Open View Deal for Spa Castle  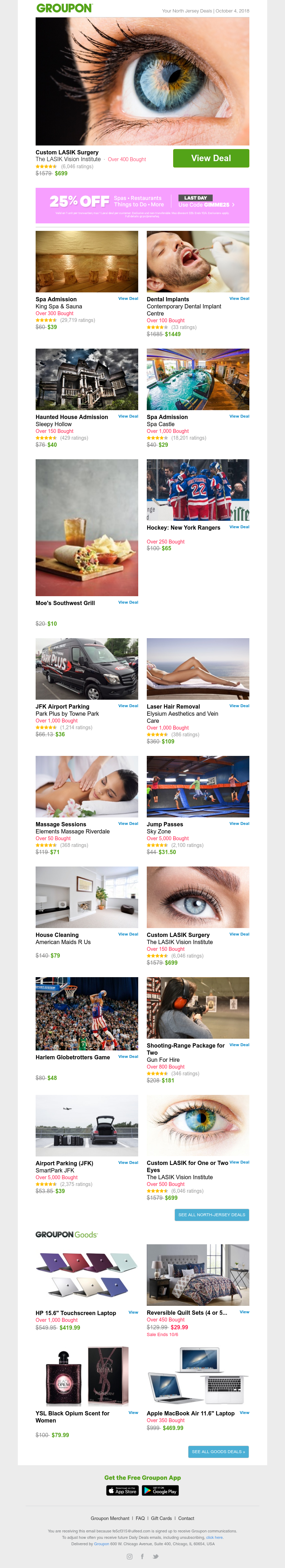[x=239, y=416]
